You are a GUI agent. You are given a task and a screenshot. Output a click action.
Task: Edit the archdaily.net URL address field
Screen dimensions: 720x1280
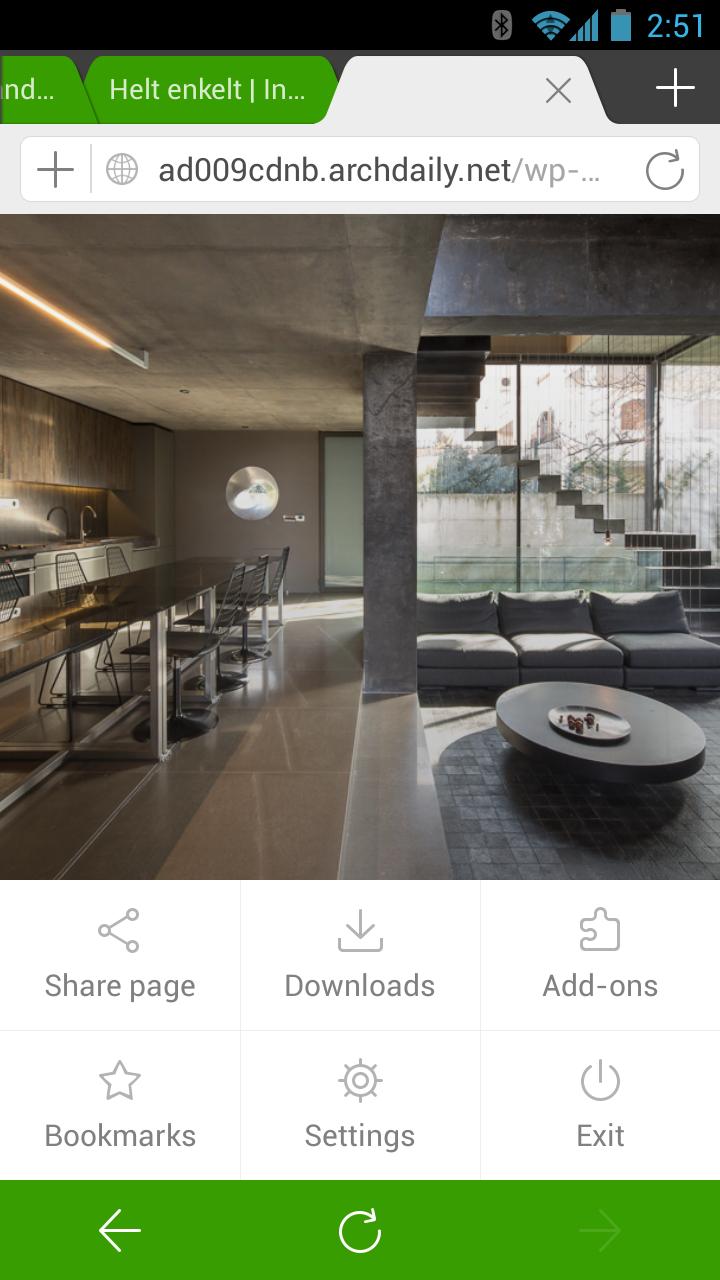378,170
